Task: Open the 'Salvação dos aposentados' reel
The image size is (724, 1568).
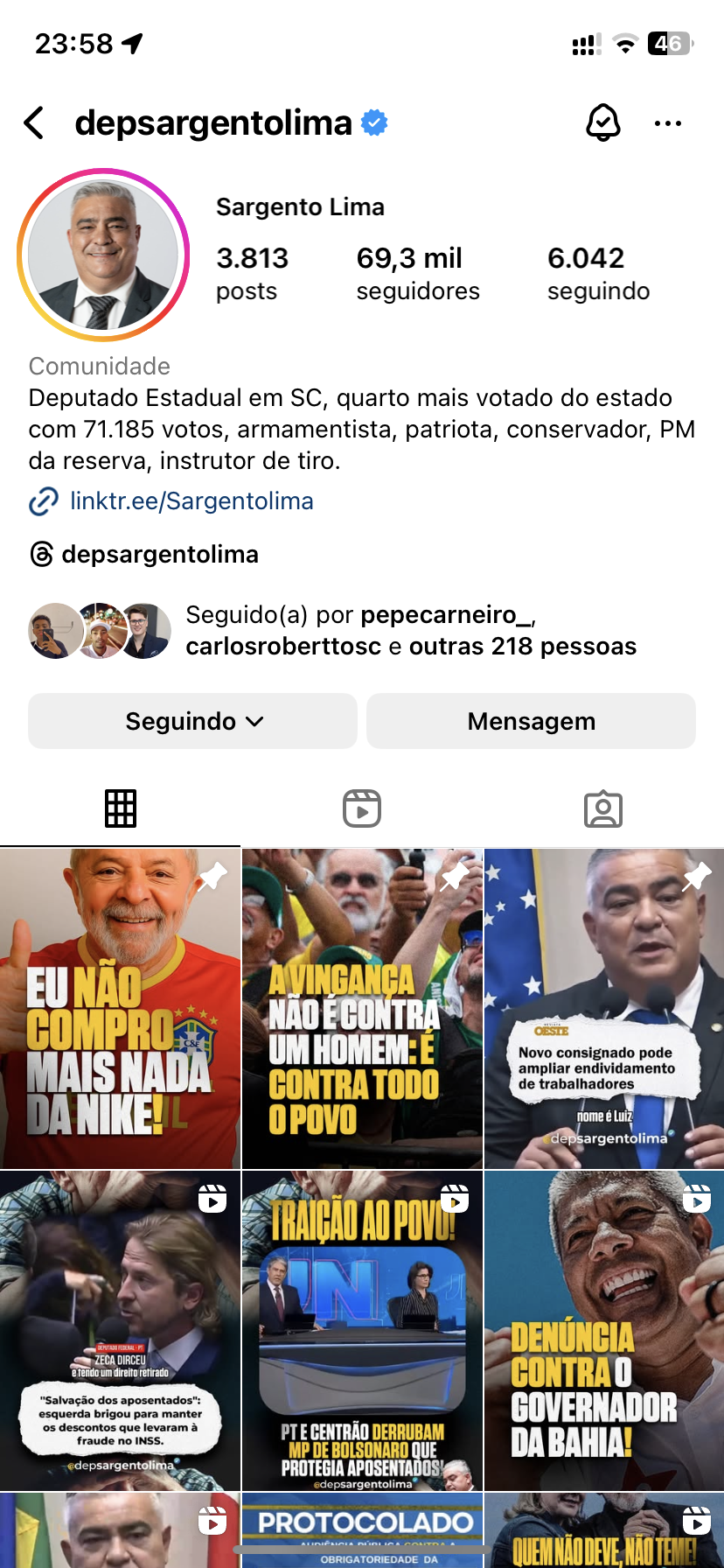Action: point(120,1330)
